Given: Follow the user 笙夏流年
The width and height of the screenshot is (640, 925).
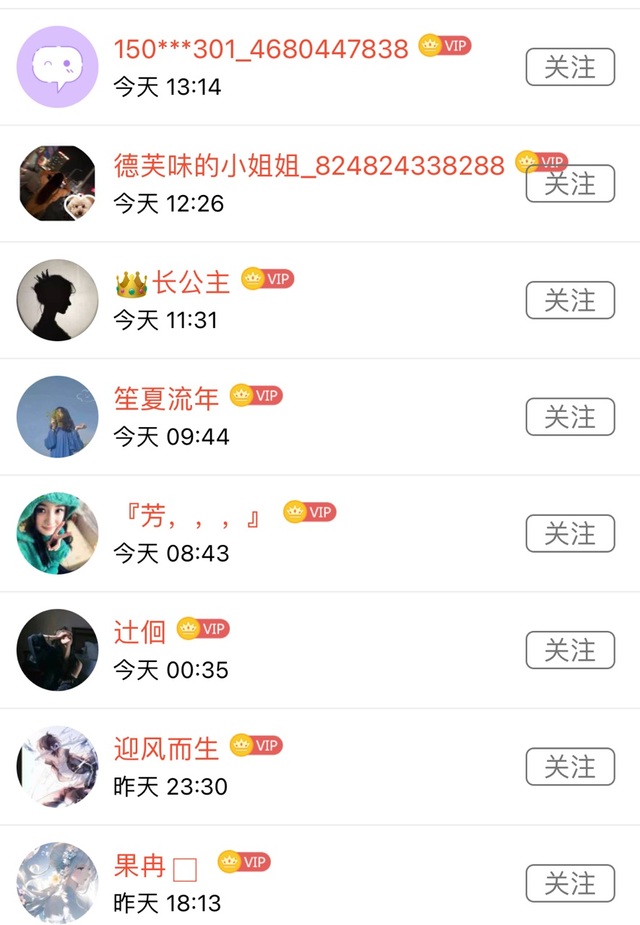Looking at the screenshot, I should pos(570,417).
